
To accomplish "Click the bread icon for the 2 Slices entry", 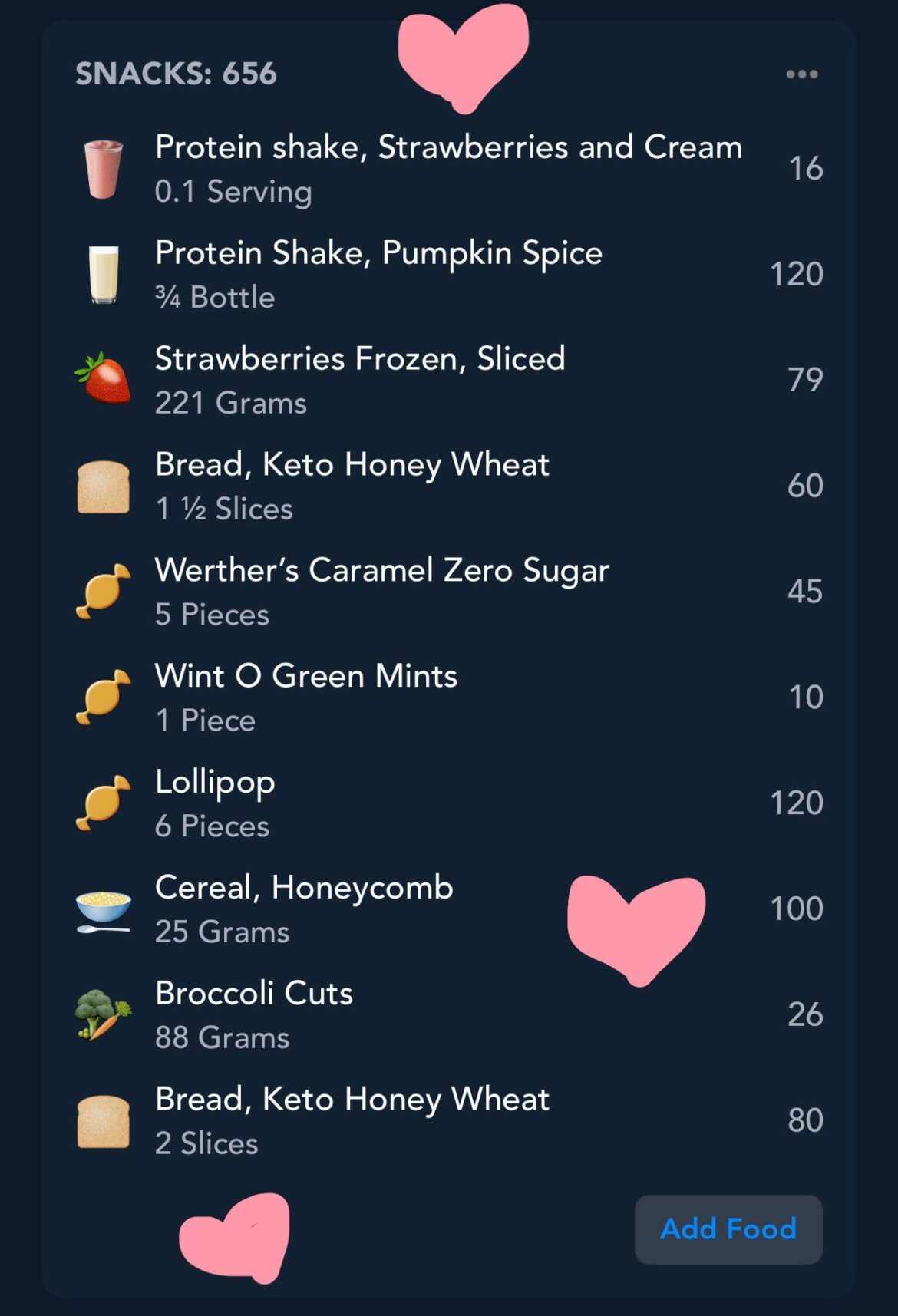I will (x=104, y=1120).
